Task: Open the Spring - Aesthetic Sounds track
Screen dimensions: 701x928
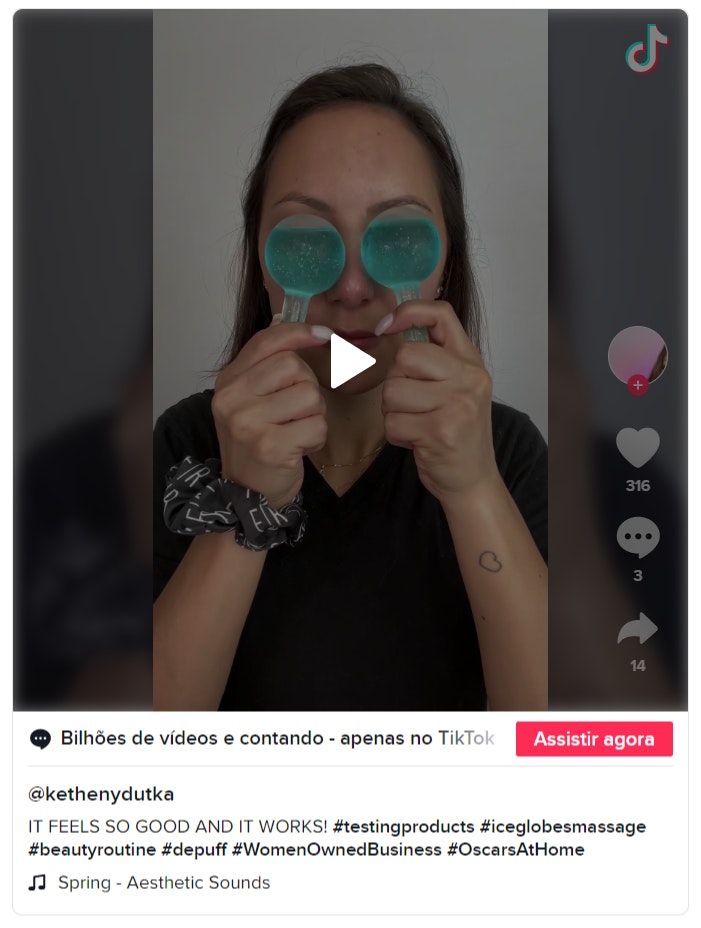Action: tap(163, 882)
